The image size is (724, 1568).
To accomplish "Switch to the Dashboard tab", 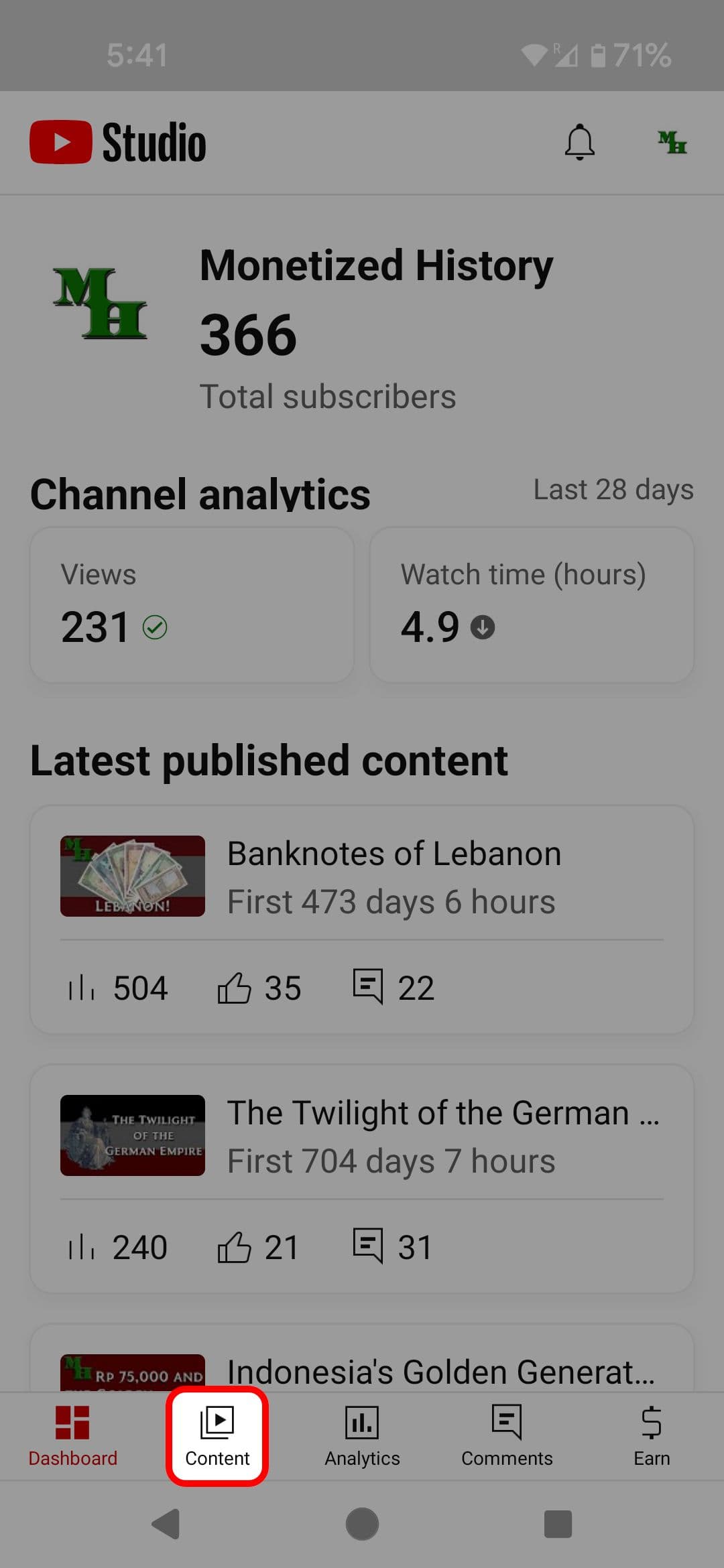I will (x=72, y=1439).
